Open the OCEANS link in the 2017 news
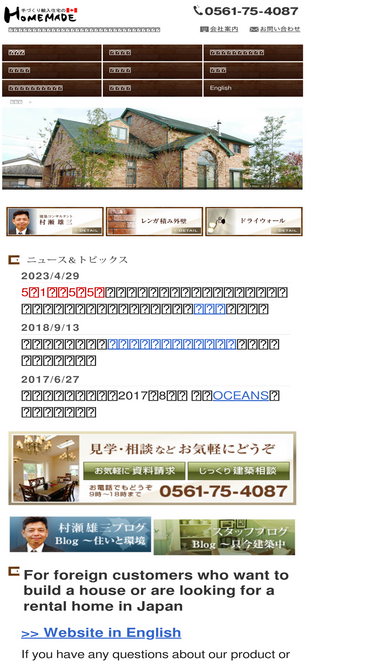Viewport: 375px width, 667px height. [241, 396]
